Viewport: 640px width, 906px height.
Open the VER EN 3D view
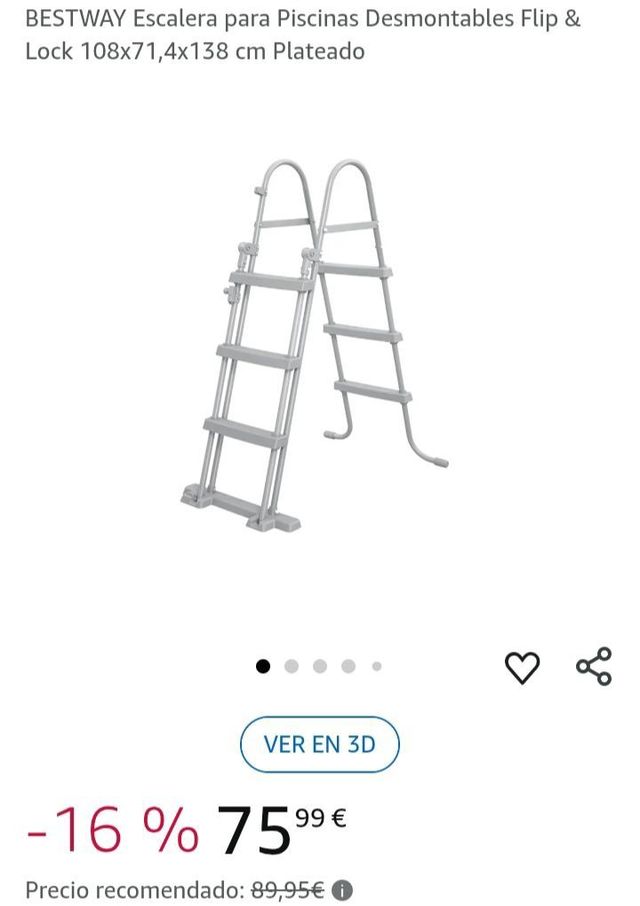tap(320, 744)
